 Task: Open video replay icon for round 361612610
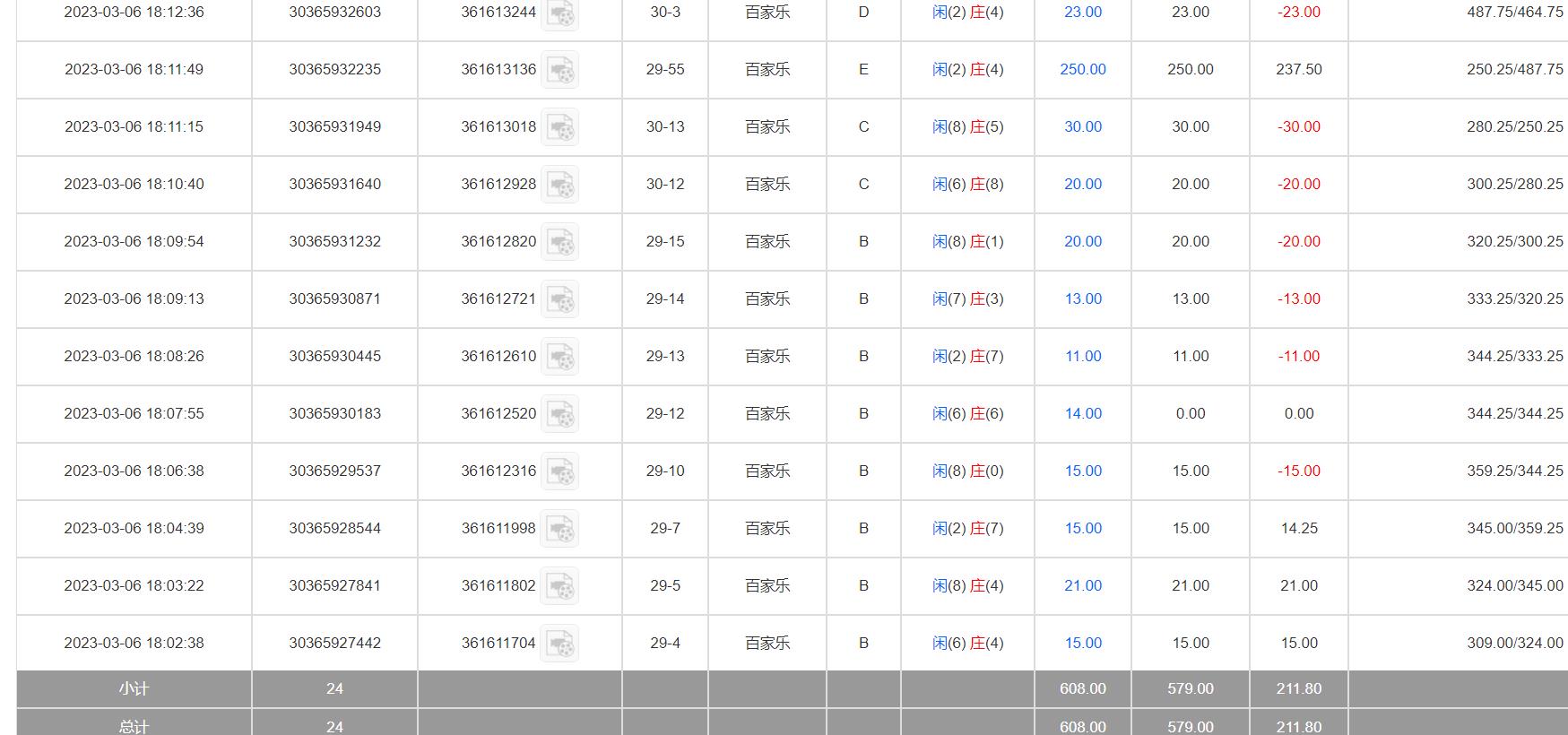(559, 357)
